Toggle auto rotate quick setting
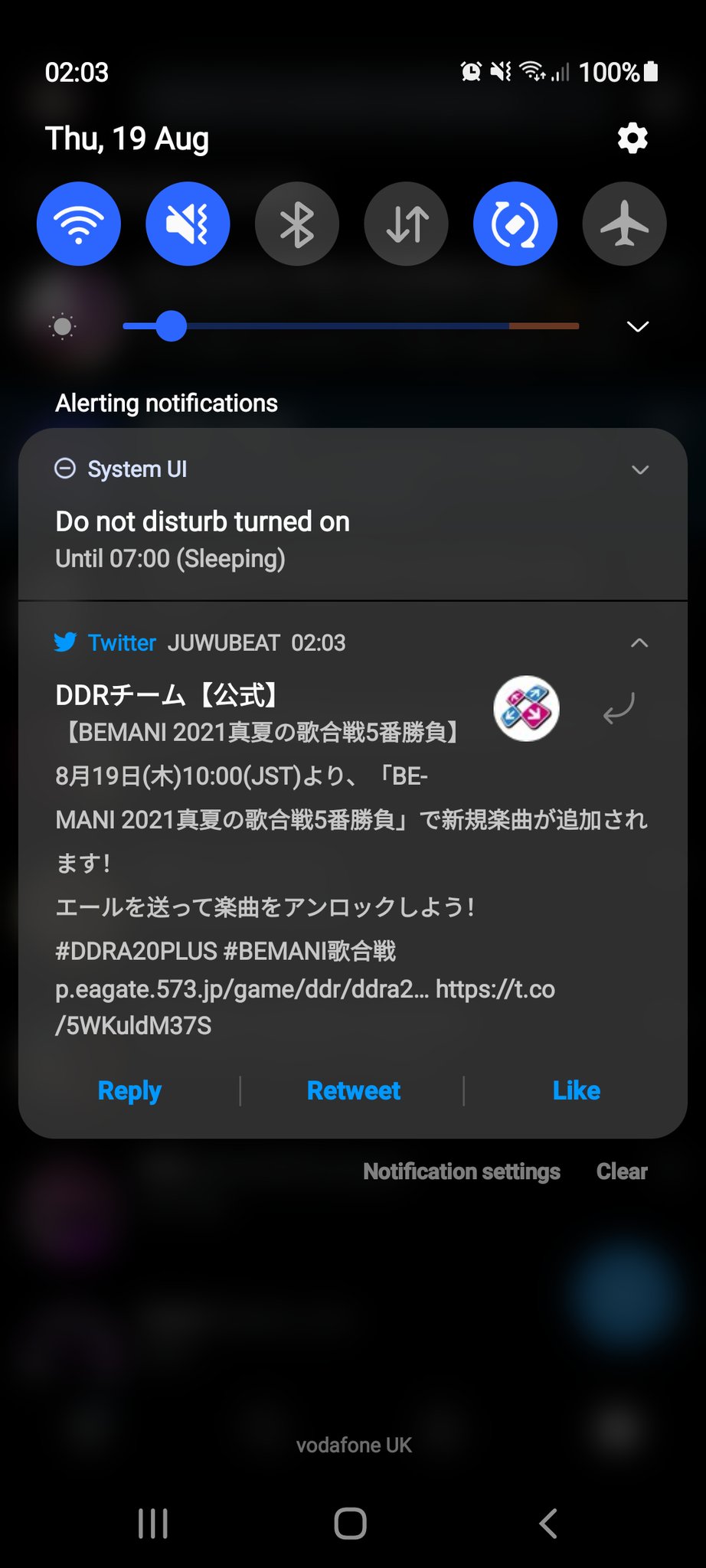The width and height of the screenshot is (706, 1568). 515,224
